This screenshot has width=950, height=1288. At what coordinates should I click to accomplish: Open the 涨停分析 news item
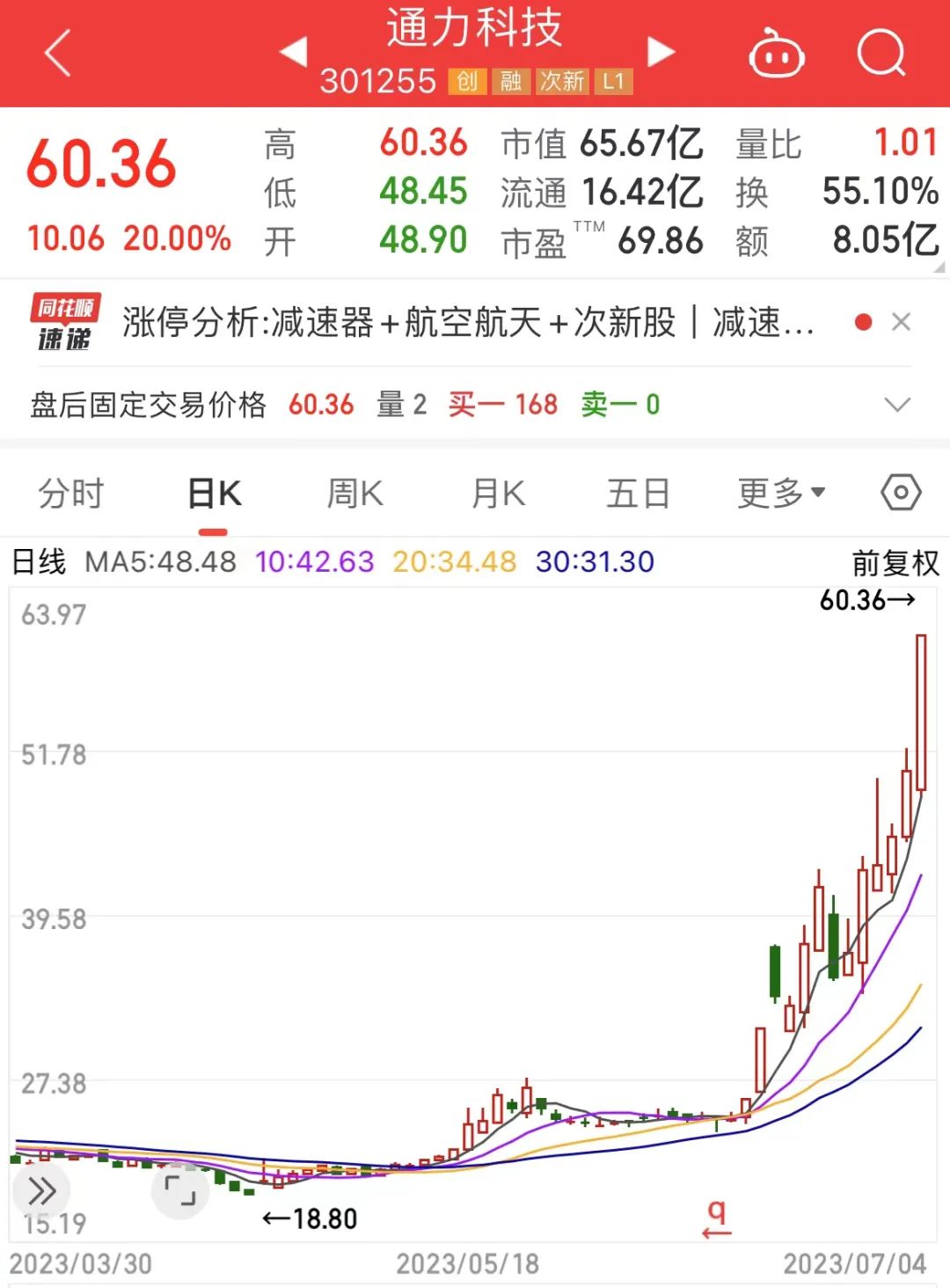point(466,323)
